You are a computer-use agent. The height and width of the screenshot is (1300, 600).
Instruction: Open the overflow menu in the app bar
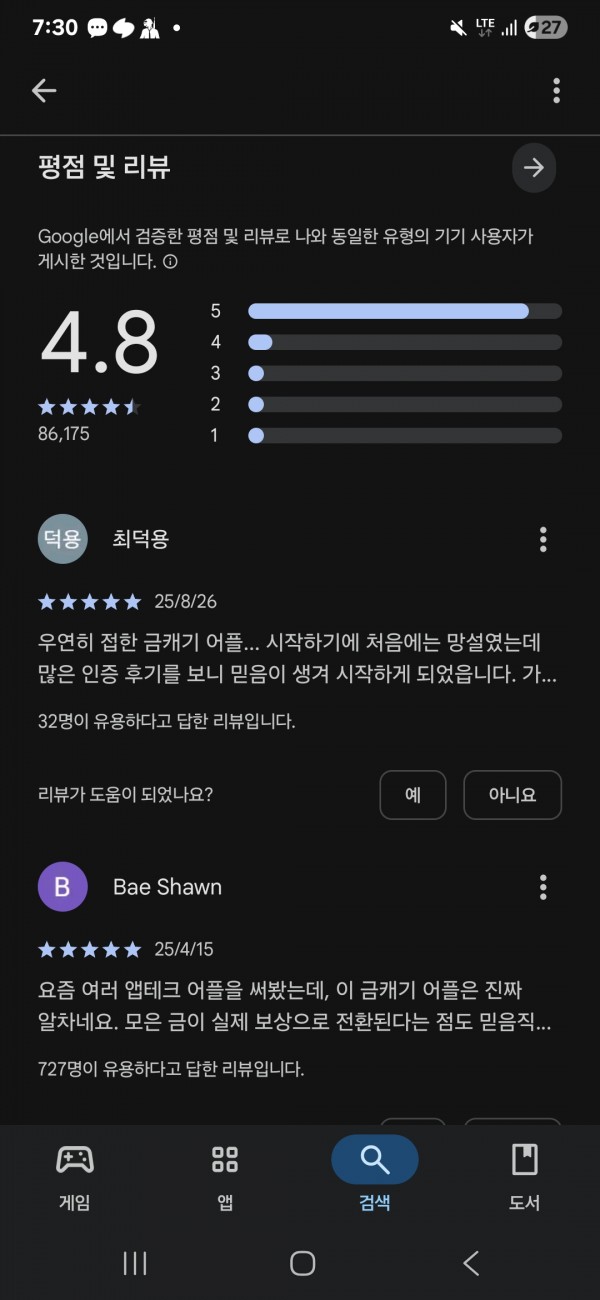pyautogui.click(x=556, y=91)
